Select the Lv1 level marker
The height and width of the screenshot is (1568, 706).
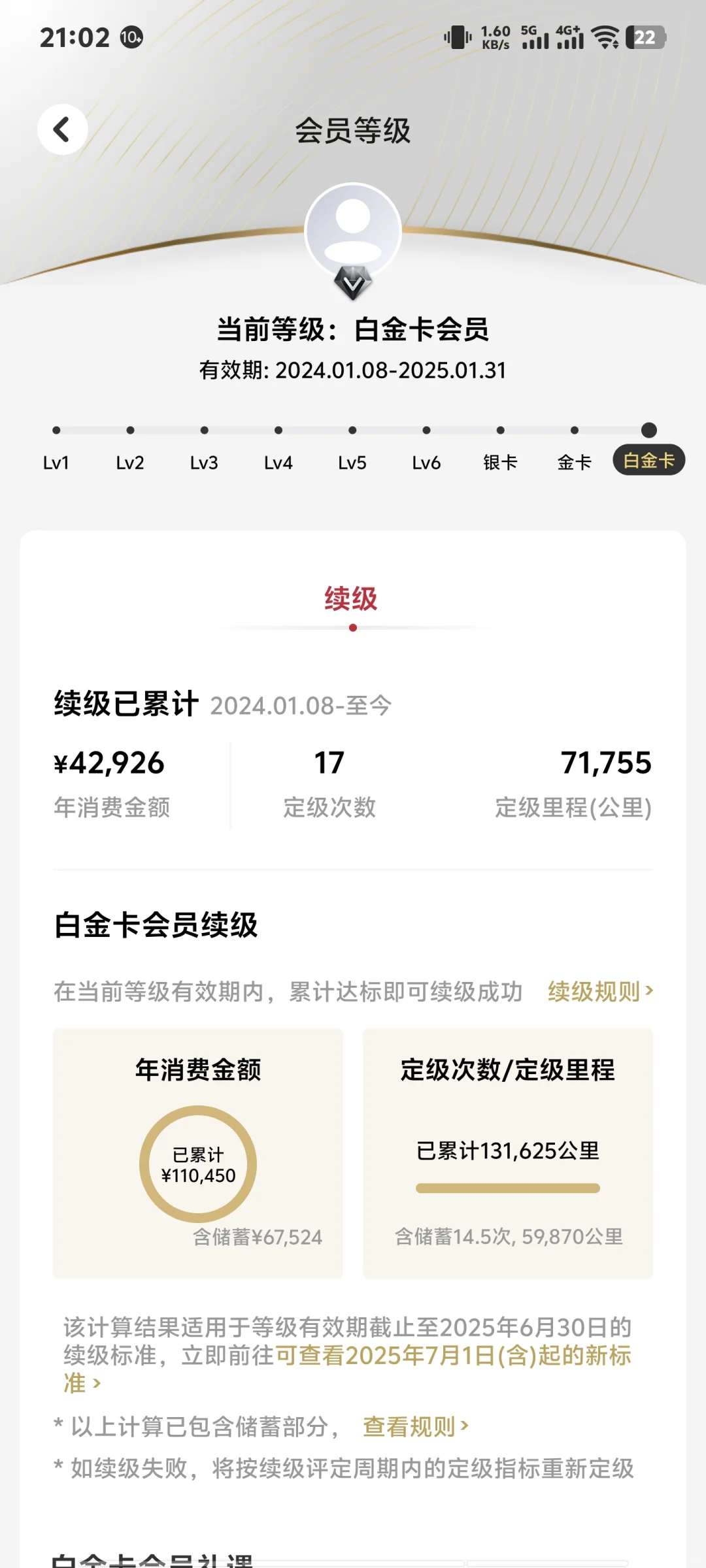point(56,463)
